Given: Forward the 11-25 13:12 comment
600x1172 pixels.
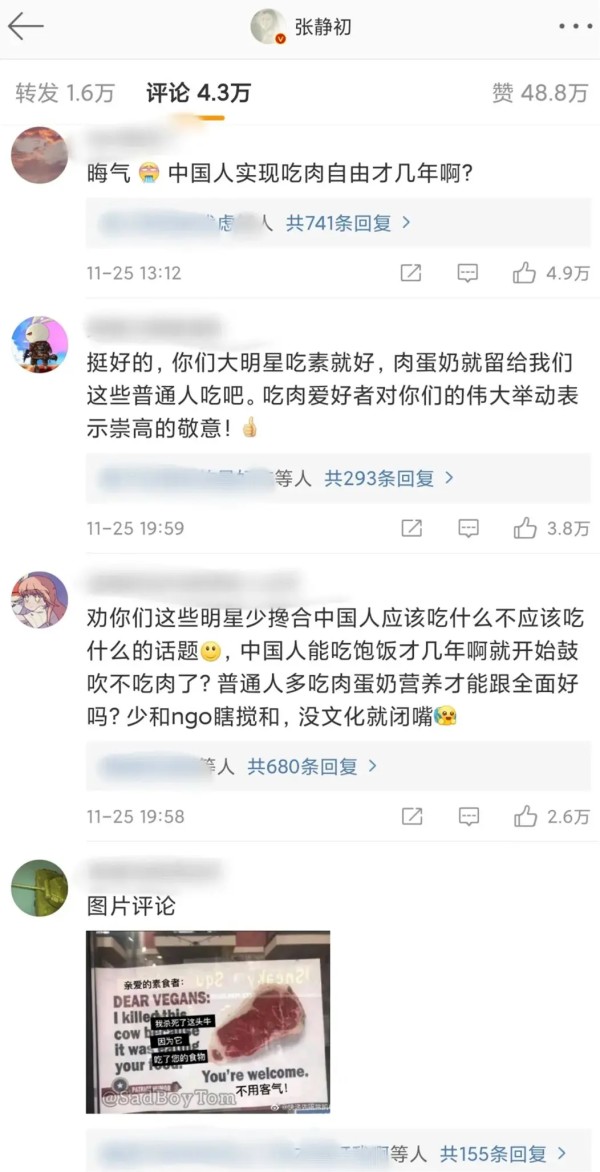Looking at the screenshot, I should click(410, 273).
